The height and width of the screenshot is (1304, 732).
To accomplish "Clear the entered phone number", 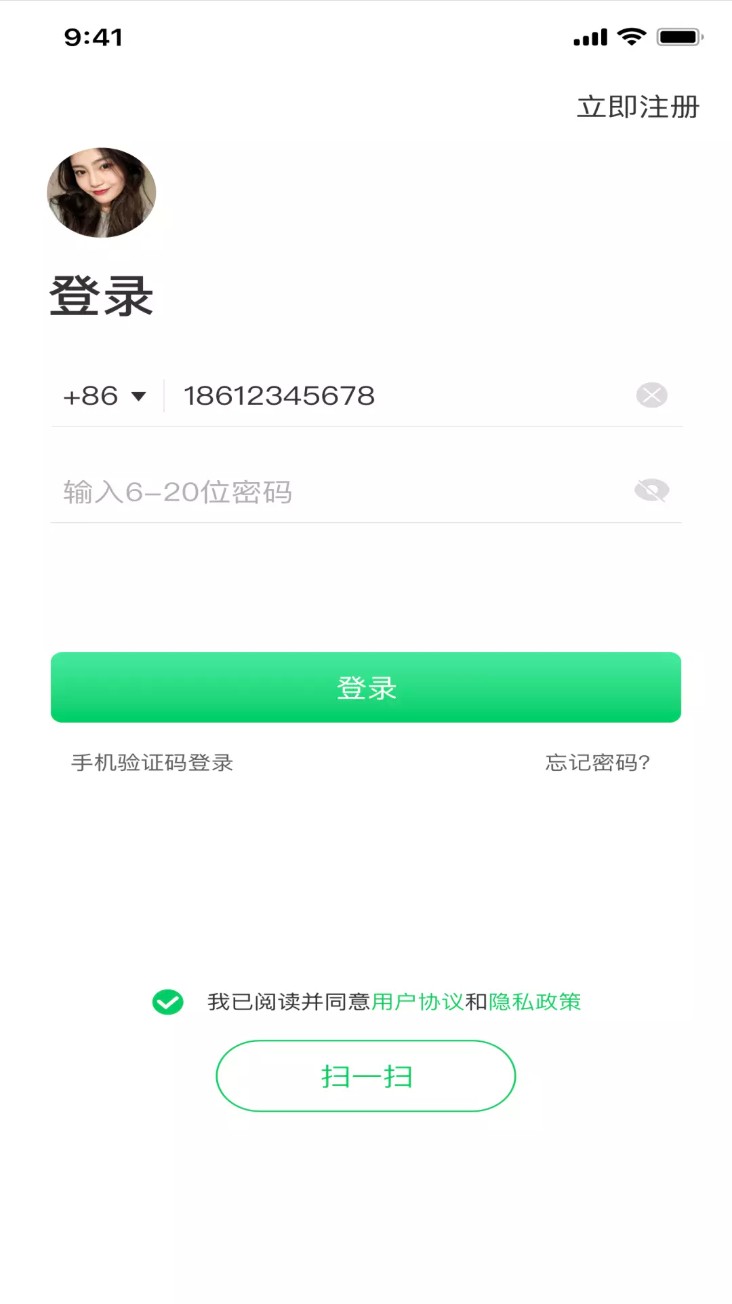I will click(x=651, y=395).
